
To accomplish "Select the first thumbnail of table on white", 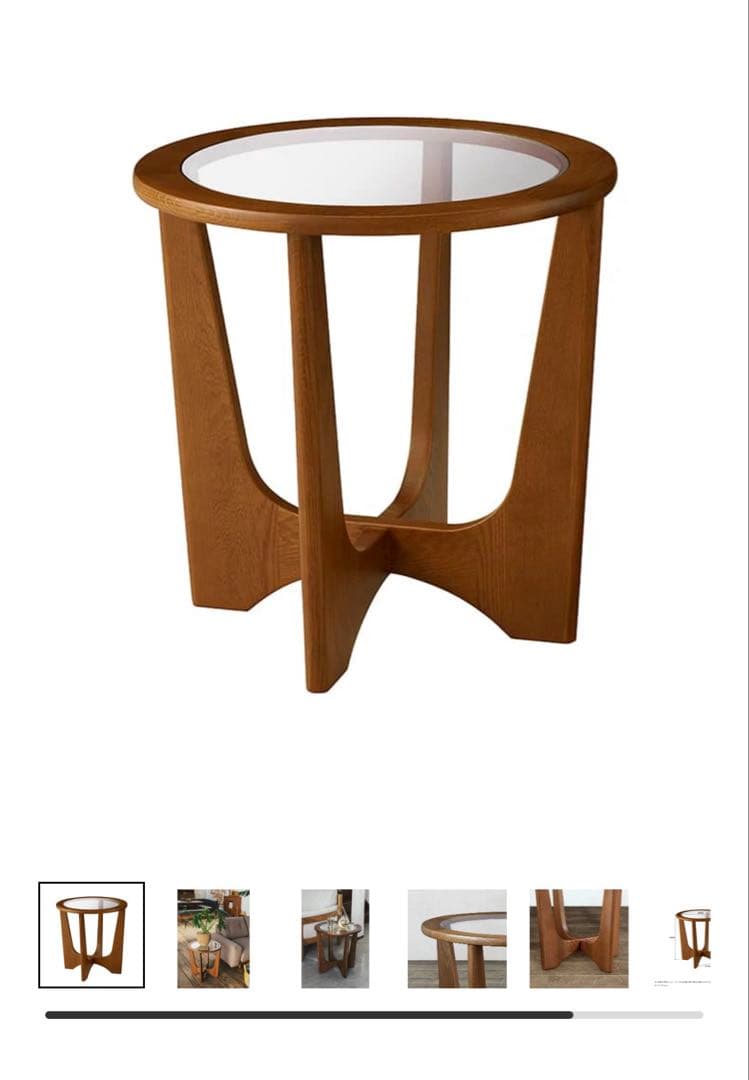I will point(91,935).
